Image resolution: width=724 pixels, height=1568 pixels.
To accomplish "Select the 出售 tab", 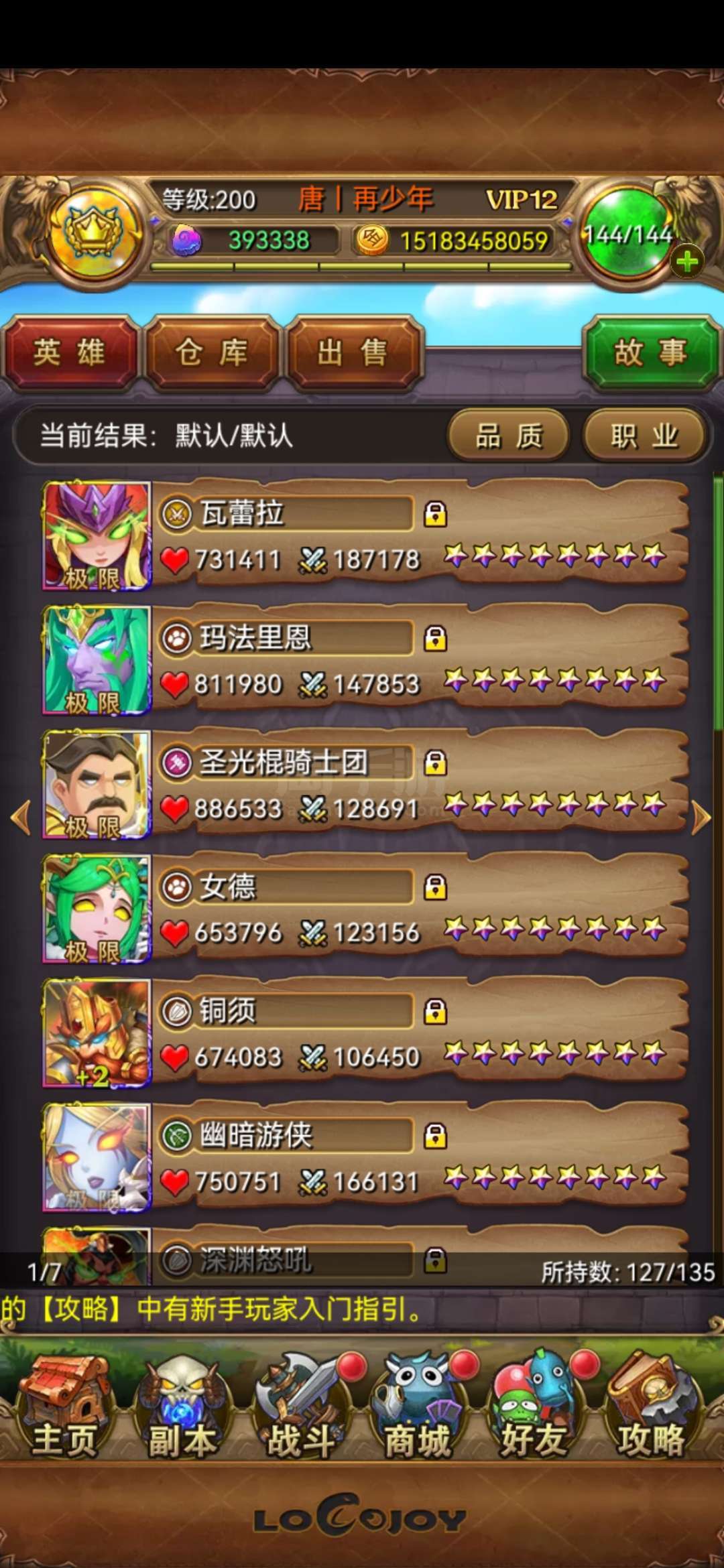I will pos(354,352).
